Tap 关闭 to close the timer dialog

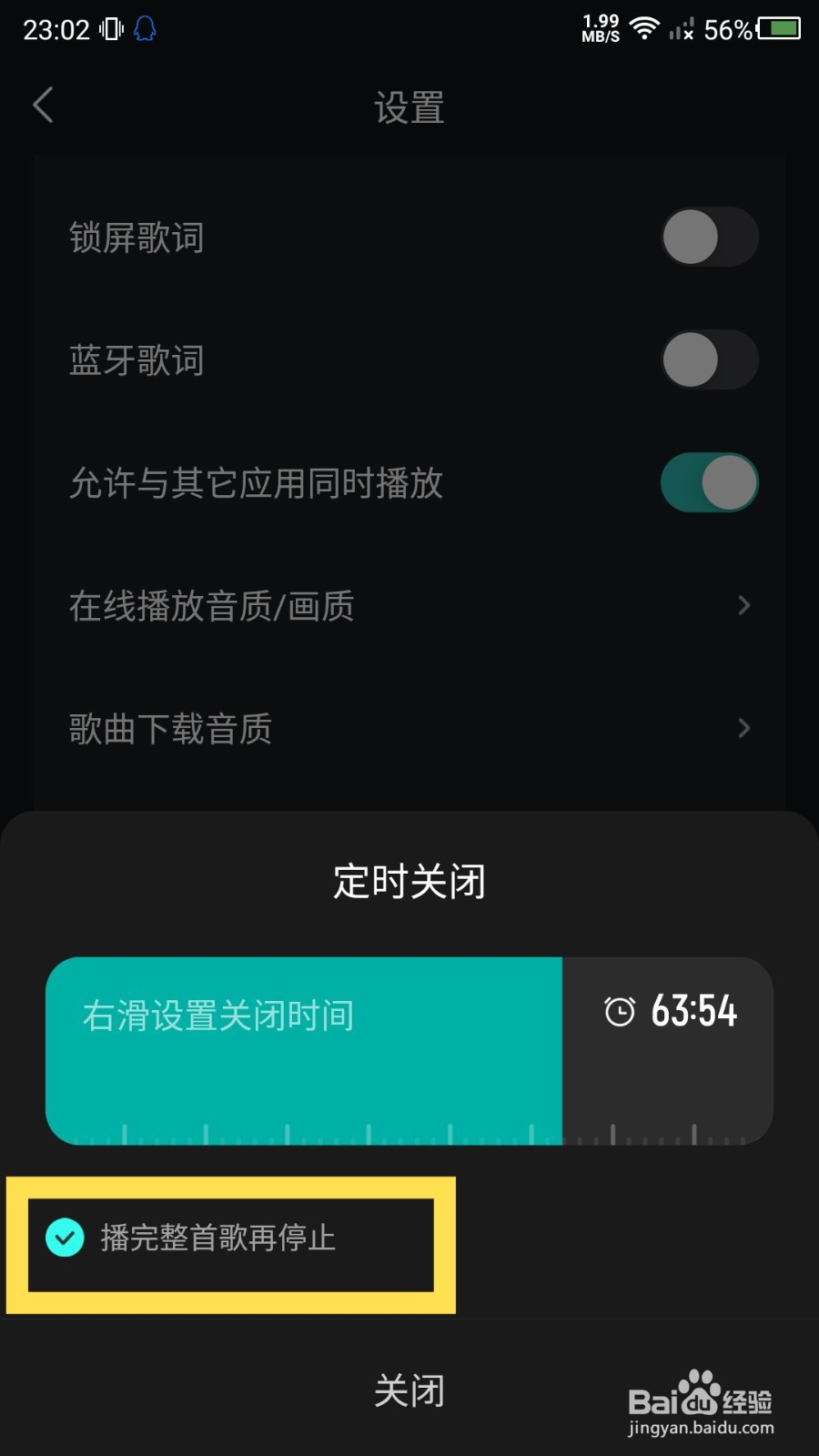pyautogui.click(x=409, y=1390)
